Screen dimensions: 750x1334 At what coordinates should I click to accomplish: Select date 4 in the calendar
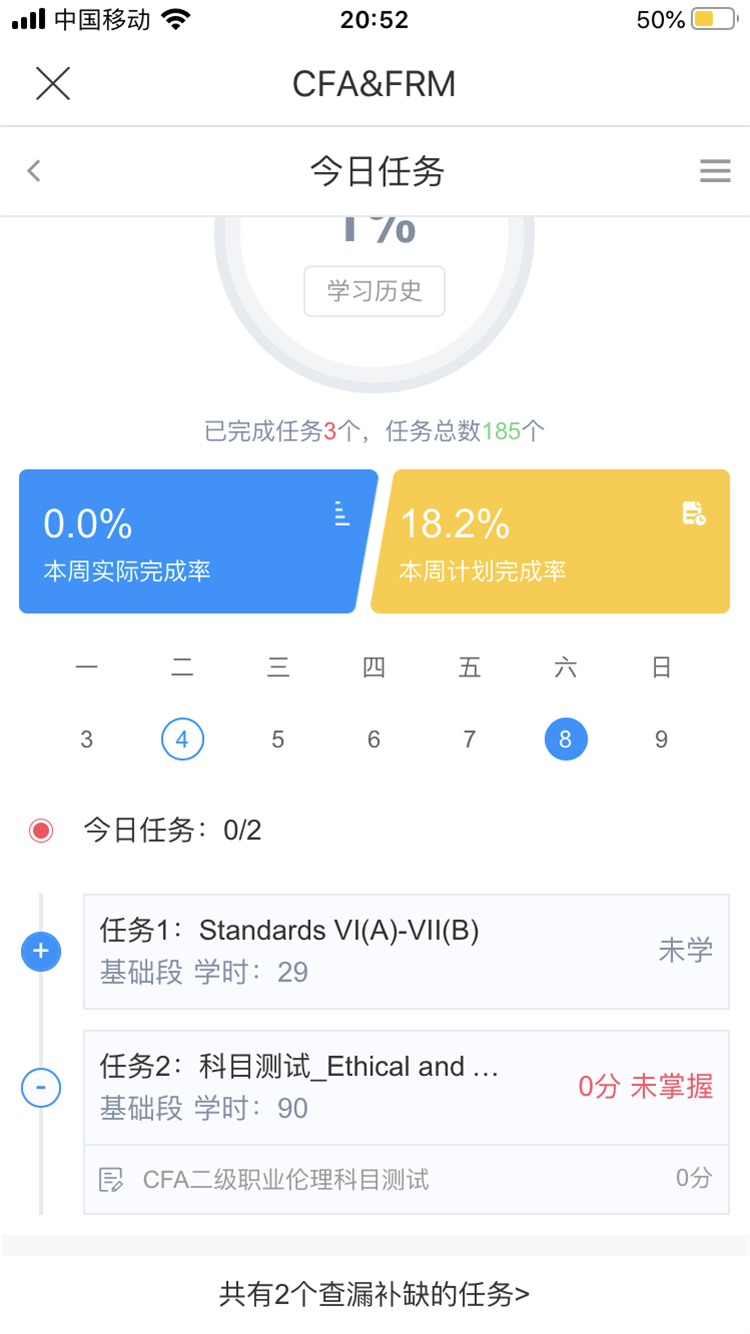click(x=182, y=740)
